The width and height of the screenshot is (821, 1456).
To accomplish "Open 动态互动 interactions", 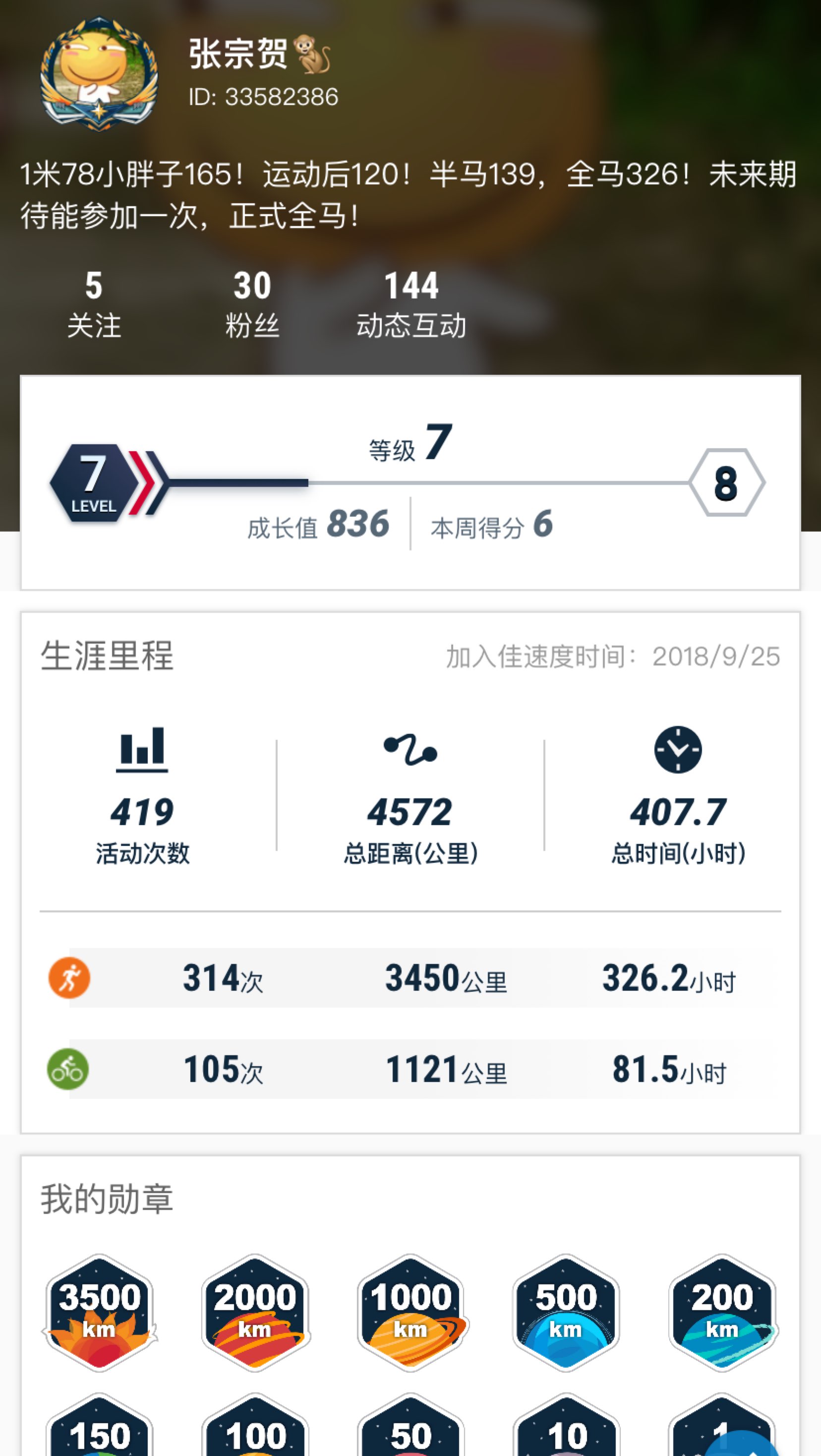I will pos(411,304).
